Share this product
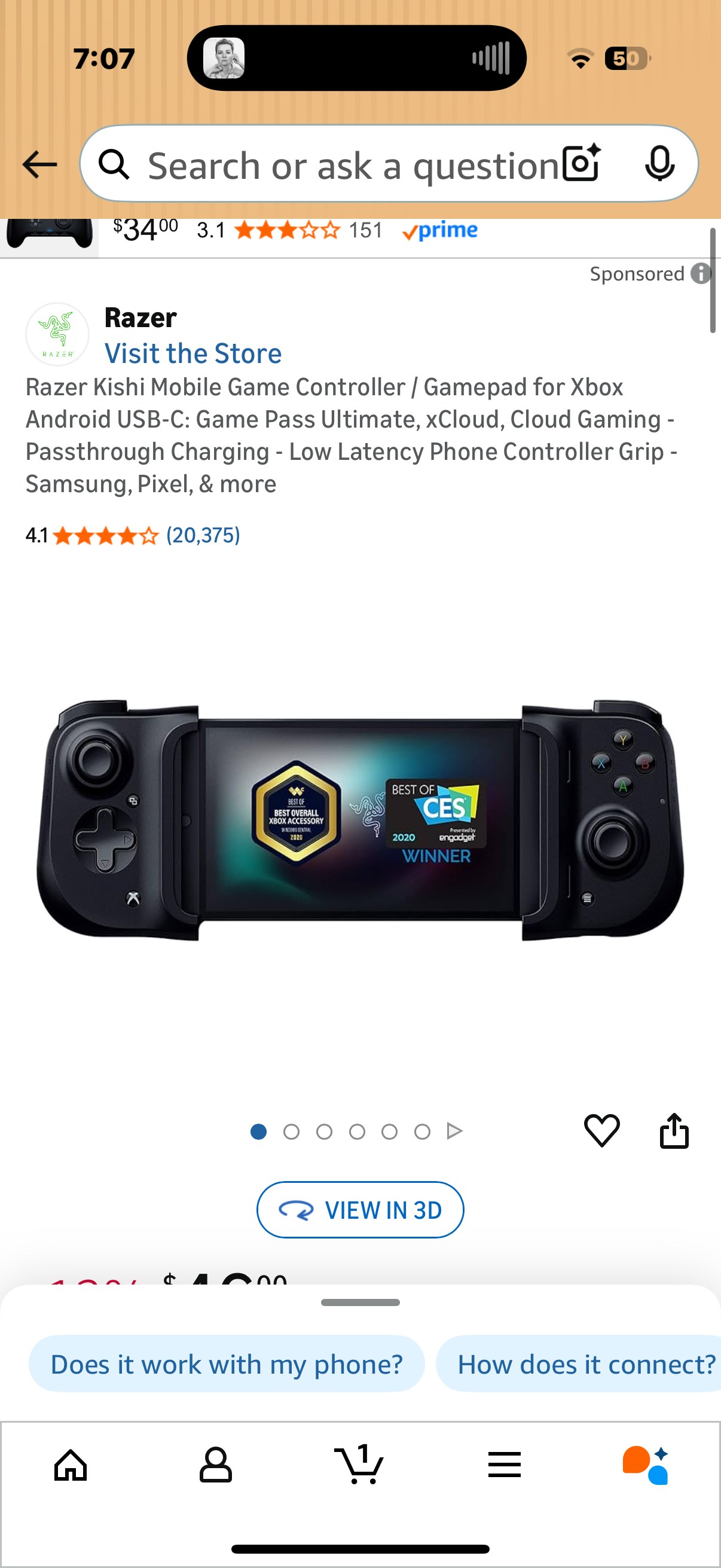721x1568 pixels. [674, 1131]
